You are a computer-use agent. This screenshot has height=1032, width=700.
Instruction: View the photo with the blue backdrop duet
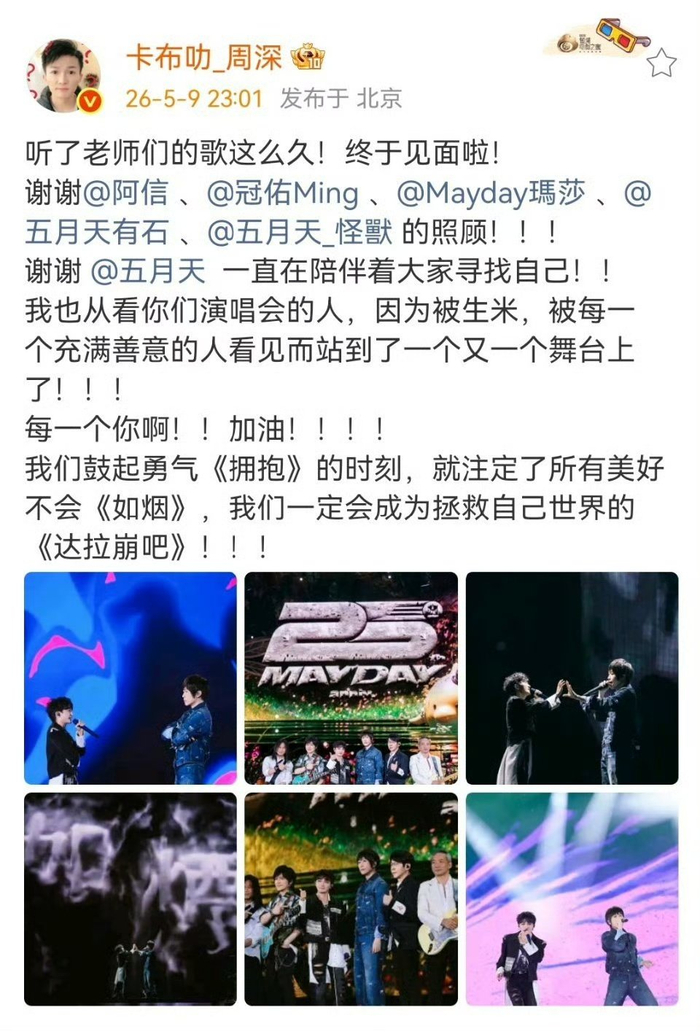[x=130, y=678]
